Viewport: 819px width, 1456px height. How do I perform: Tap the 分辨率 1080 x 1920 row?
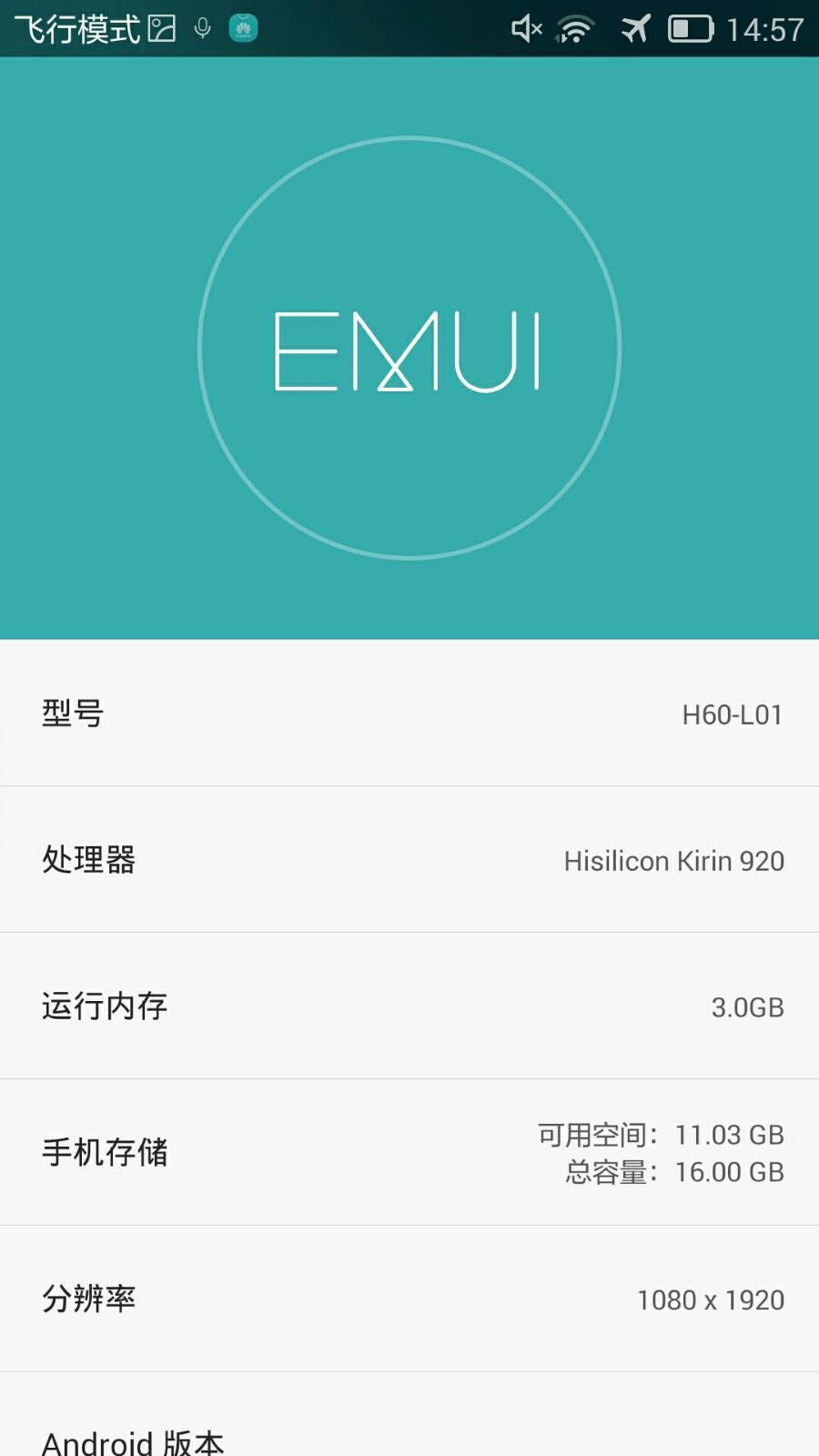pos(409,1299)
